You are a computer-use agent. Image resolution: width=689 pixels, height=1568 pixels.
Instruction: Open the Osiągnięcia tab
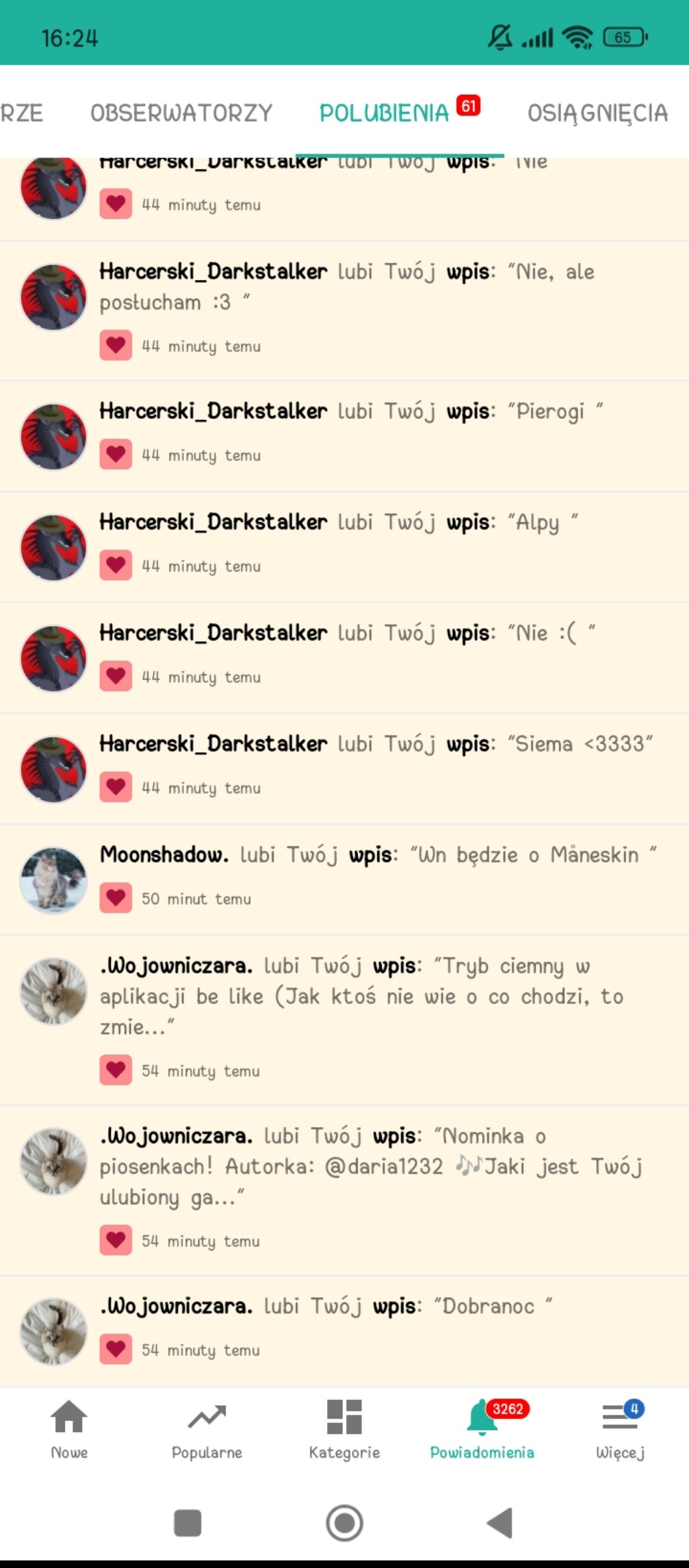tap(597, 113)
